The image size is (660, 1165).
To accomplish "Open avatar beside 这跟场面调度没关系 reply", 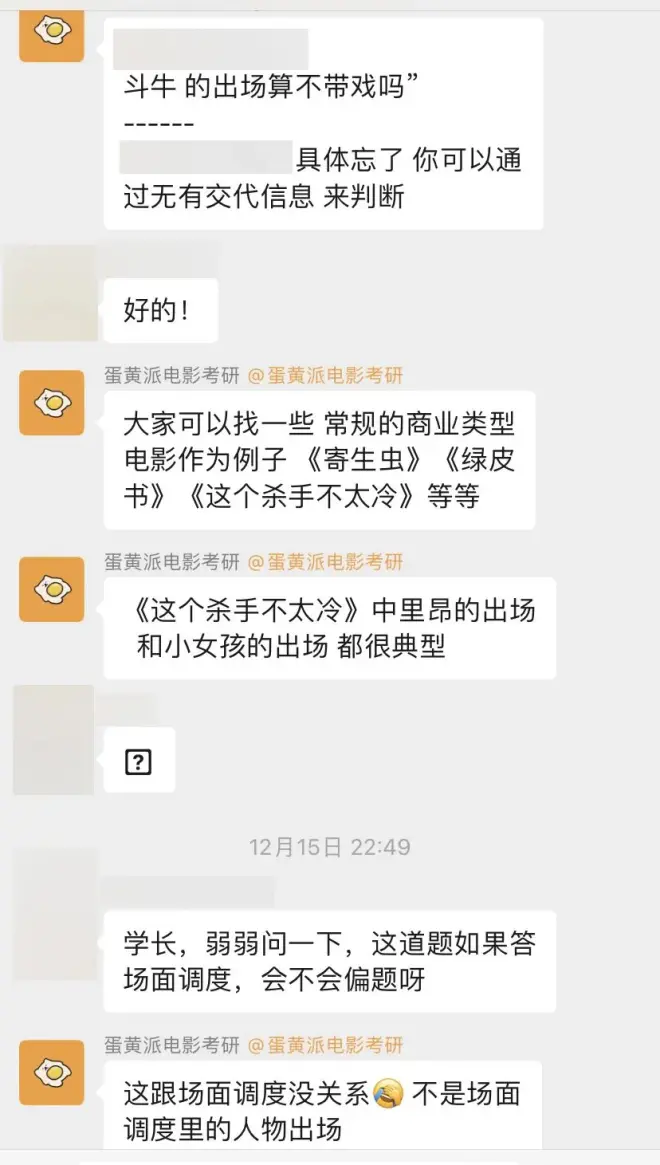I will [51, 1072].
